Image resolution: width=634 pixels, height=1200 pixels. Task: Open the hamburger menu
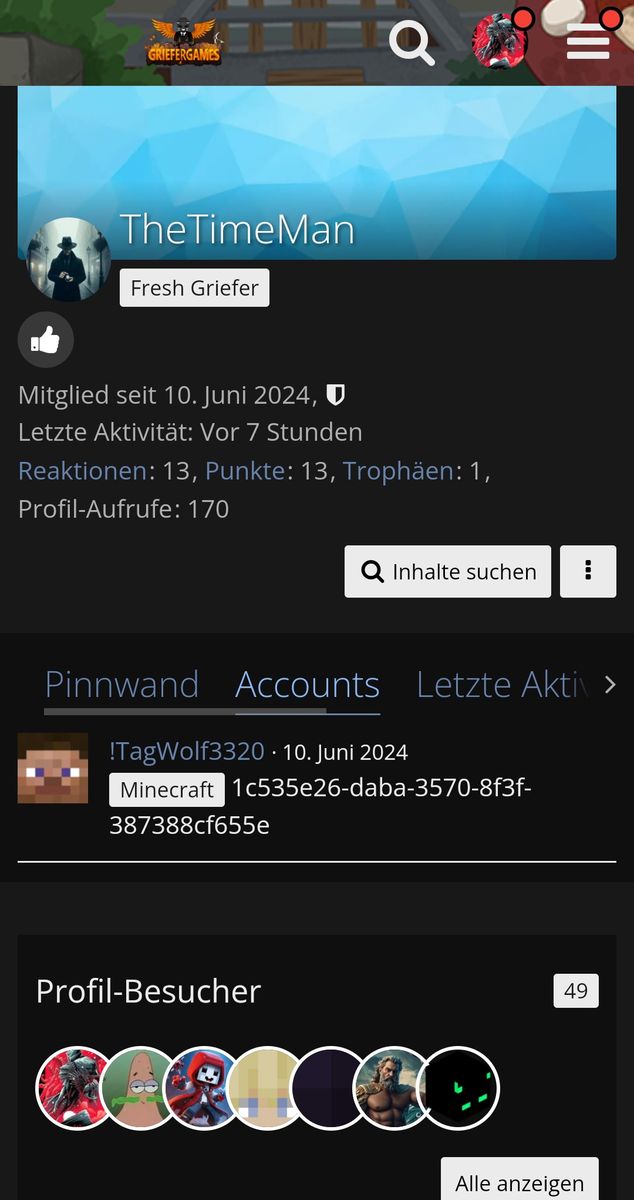[x=588, y=43]
